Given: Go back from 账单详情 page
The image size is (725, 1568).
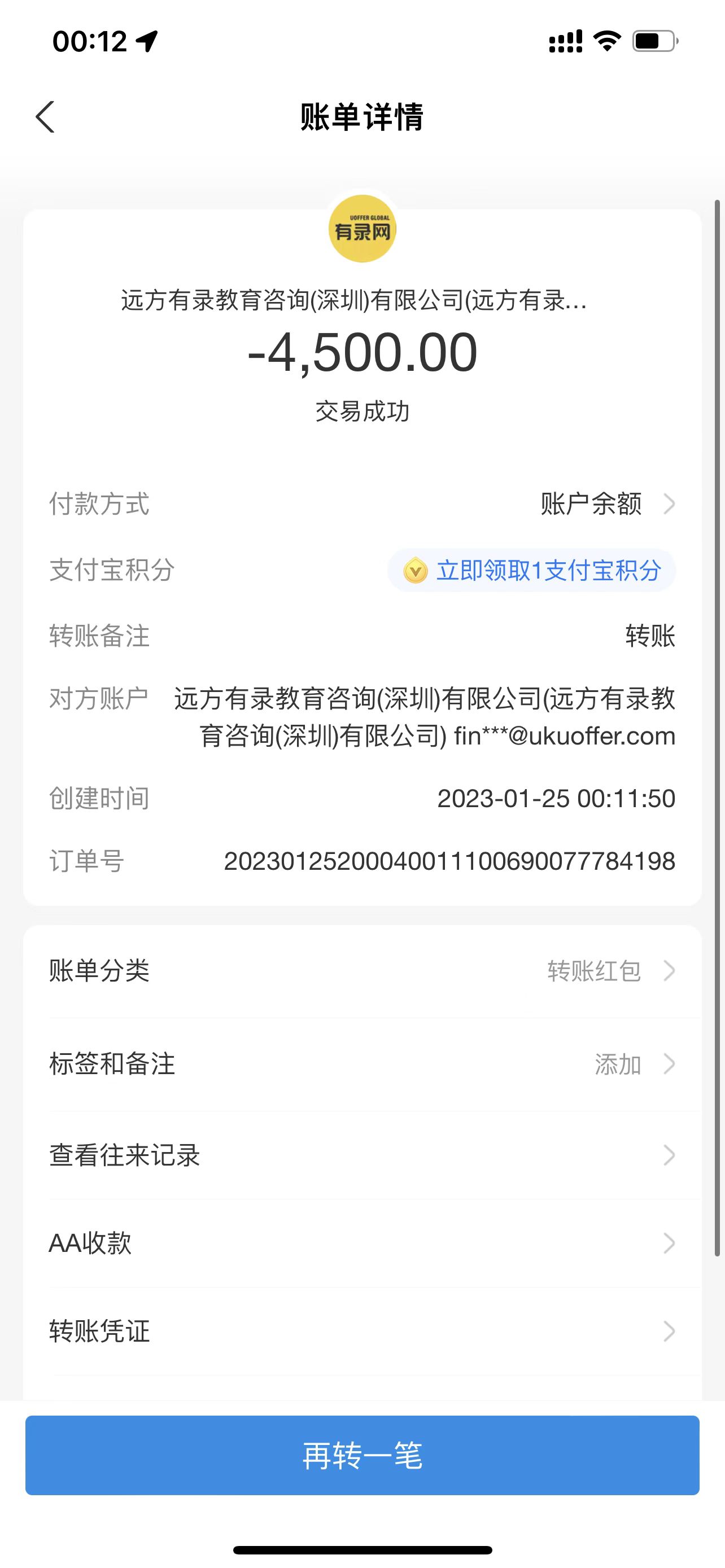Looking at the screenshot, I should coord(46,117).
